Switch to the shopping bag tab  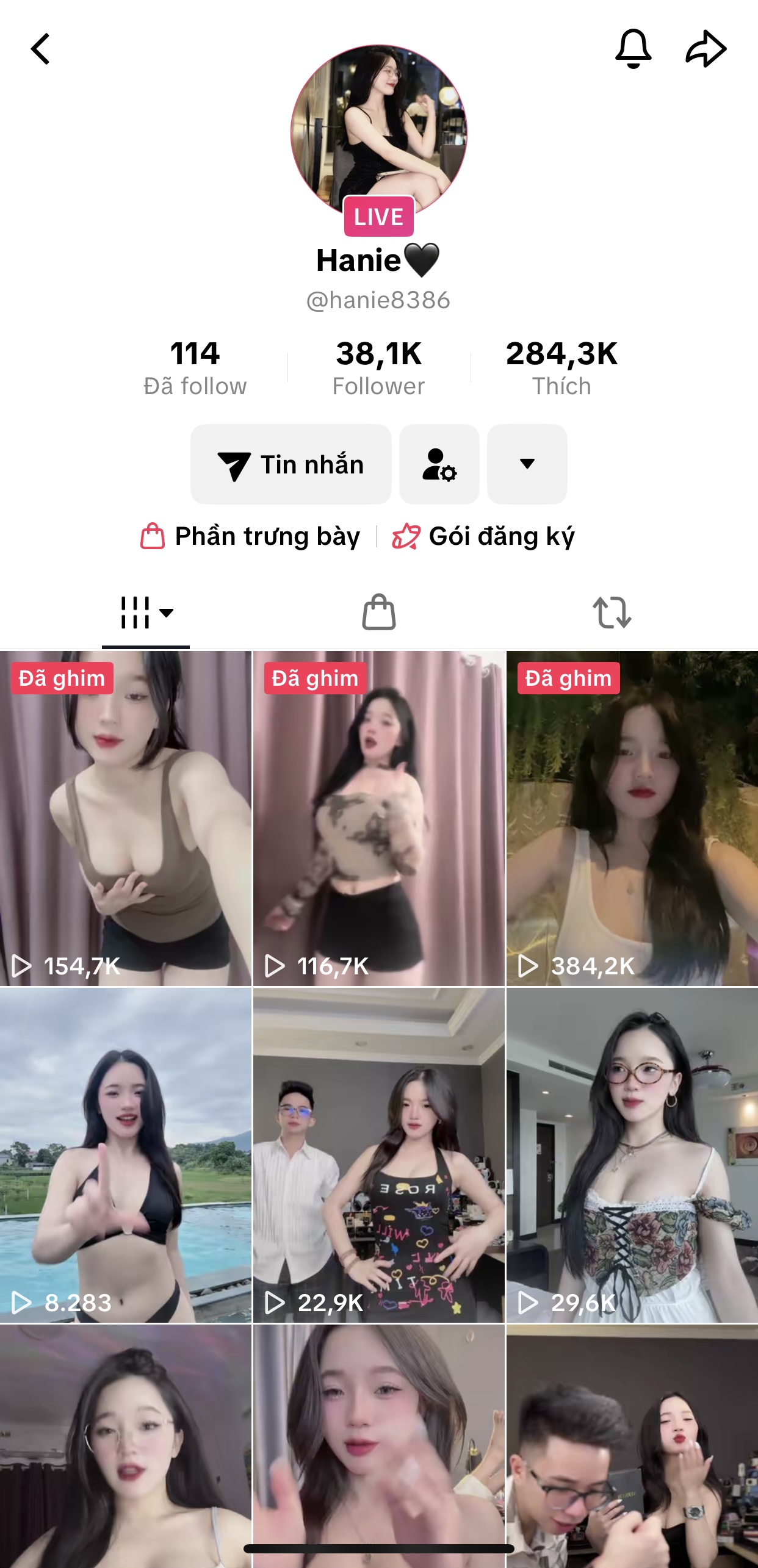(379, 613)
